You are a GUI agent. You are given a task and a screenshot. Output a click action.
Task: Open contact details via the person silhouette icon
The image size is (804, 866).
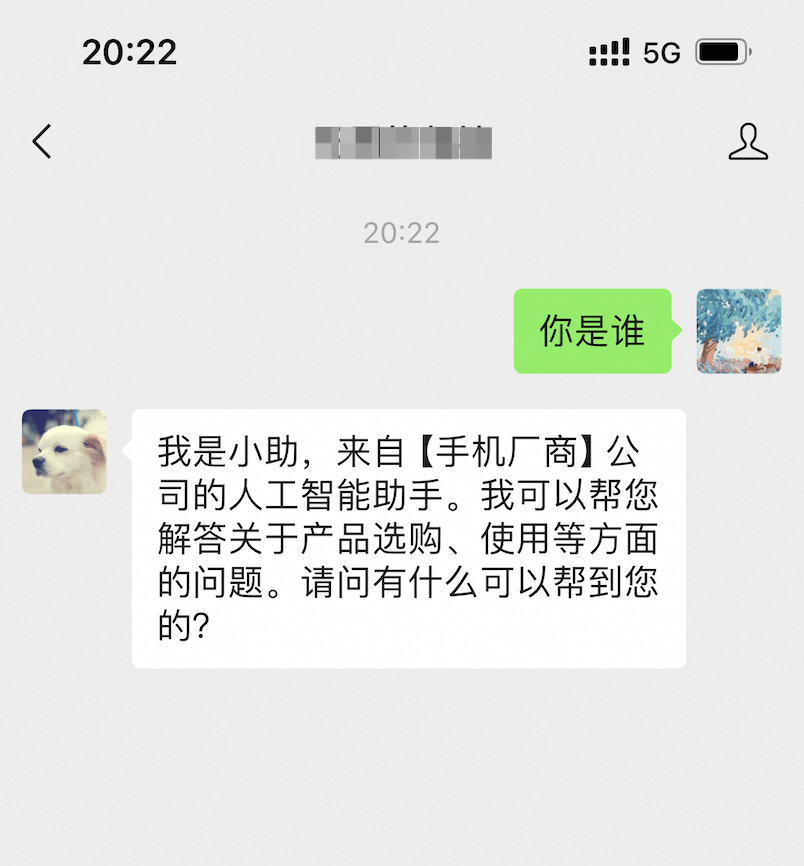point(746,142)
